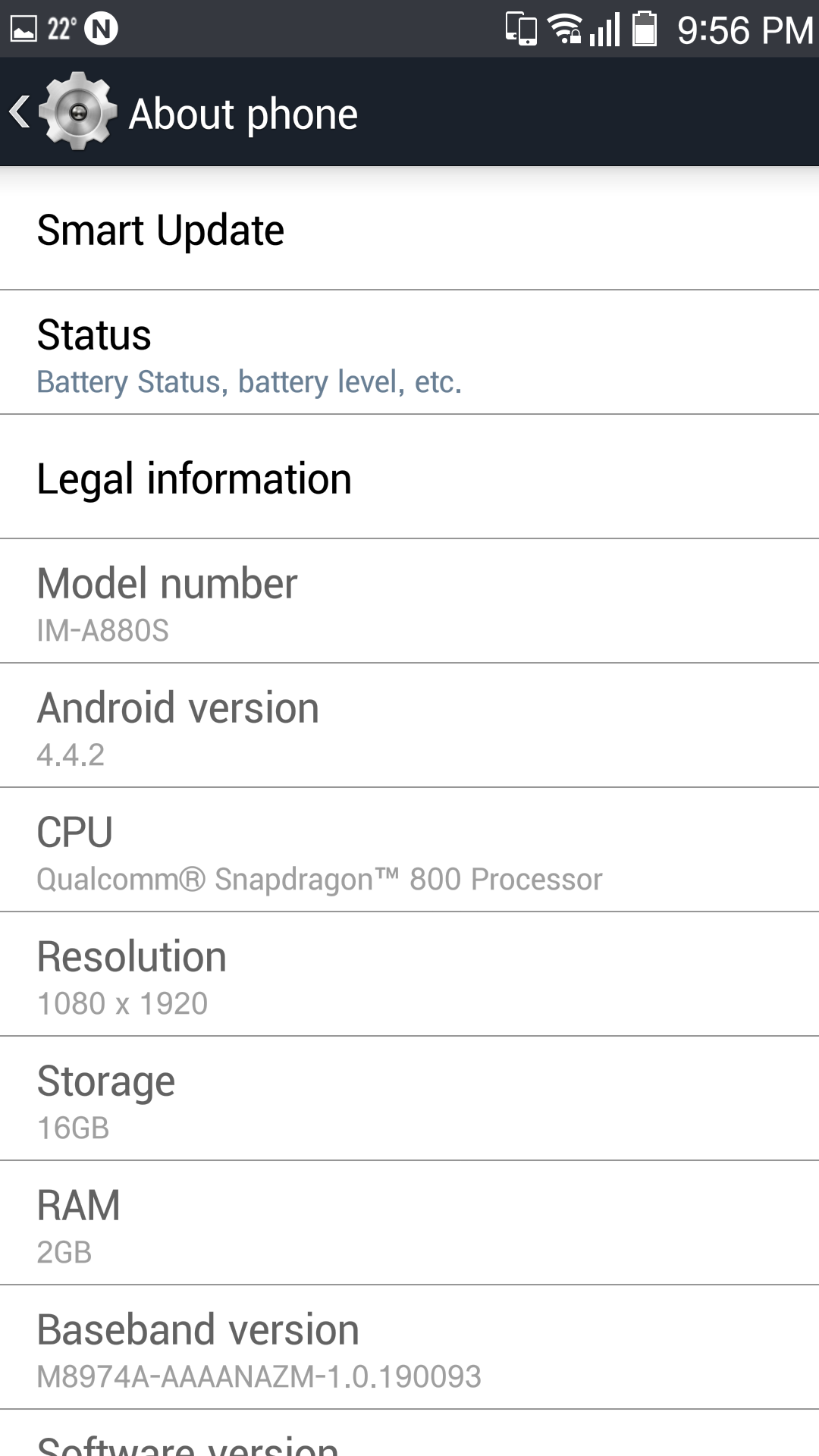819x1456 pixels.
Task: Tap the Android version row
Action: tap(409, 726)
